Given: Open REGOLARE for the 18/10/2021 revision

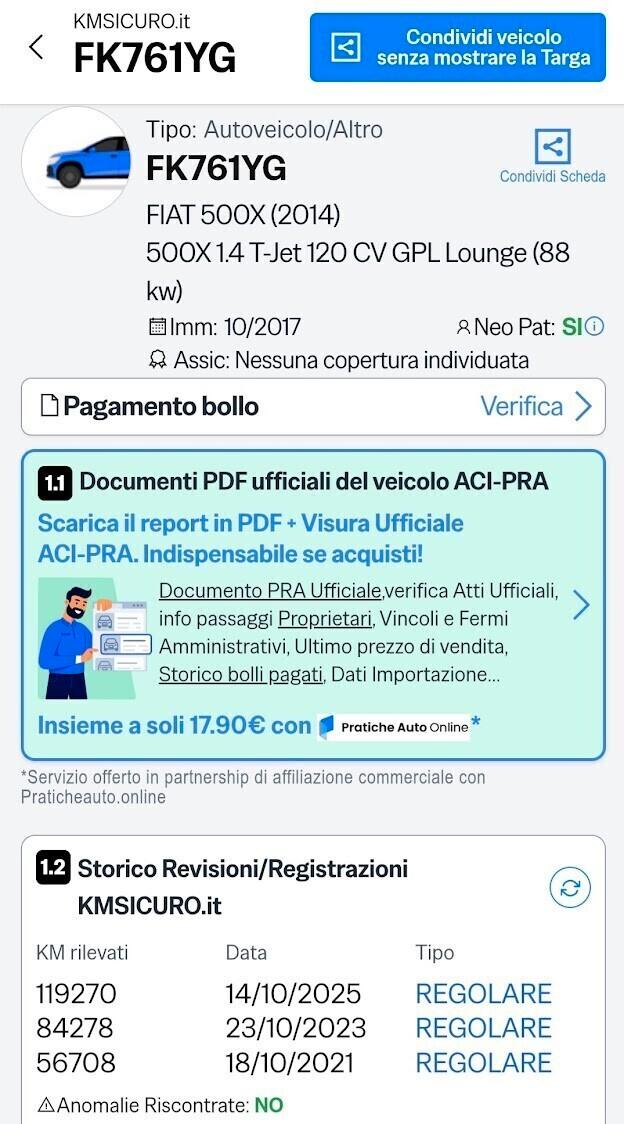Looking at the screenshot, I should coord(483,1062).
